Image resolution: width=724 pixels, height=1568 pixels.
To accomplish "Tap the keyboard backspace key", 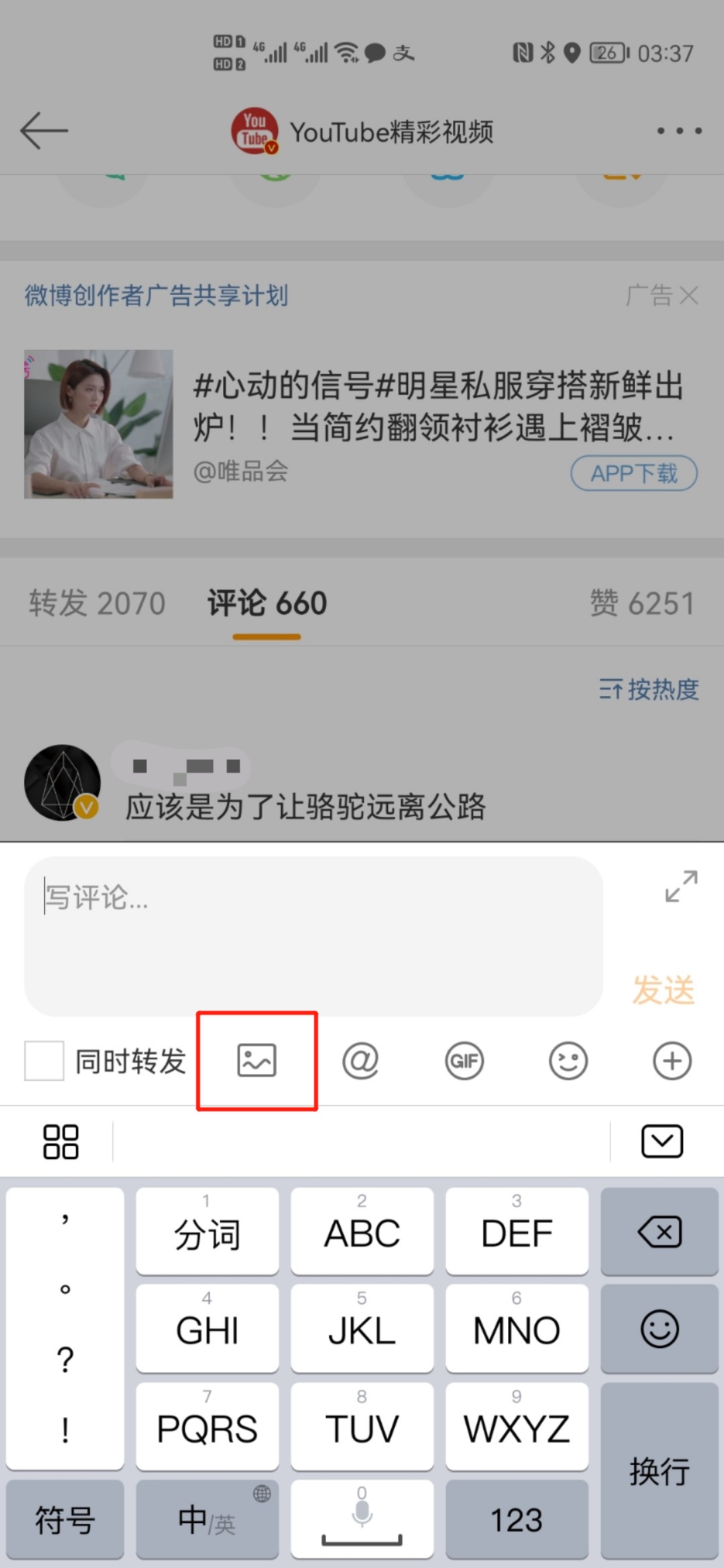I will [660, 1232].
